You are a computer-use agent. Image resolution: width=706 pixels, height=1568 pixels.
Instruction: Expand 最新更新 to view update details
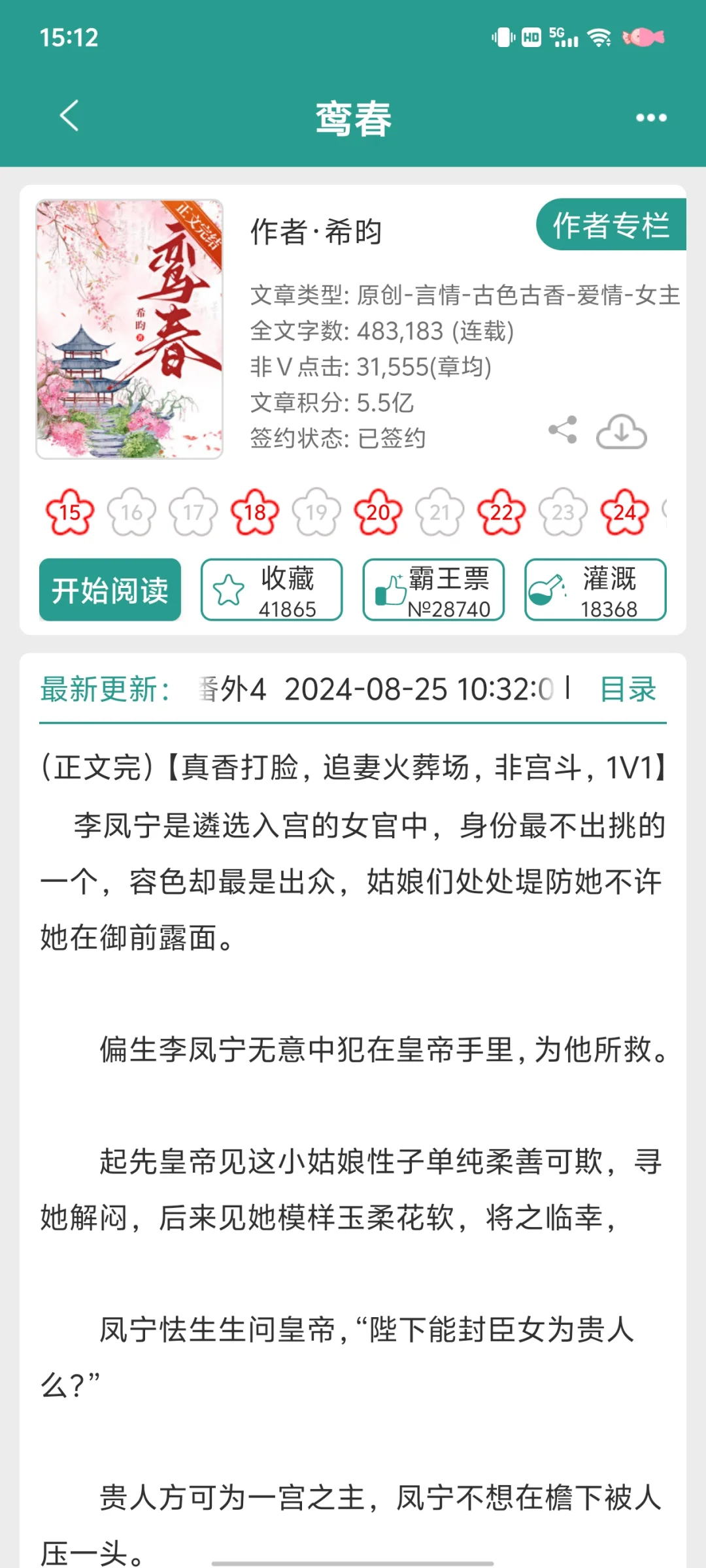106,690
